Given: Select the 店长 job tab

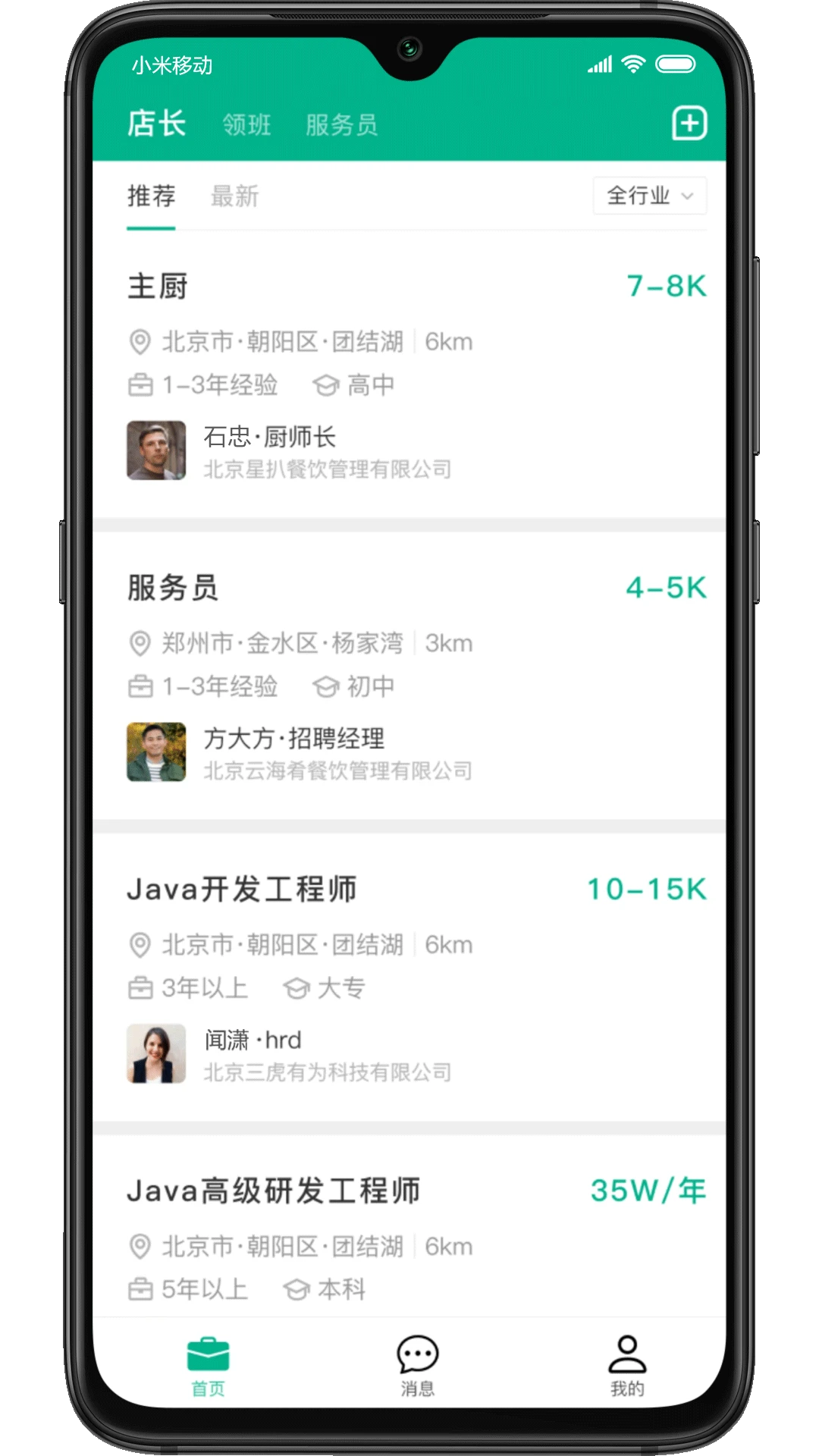Looking at the screenshot, I should [156, 124].
